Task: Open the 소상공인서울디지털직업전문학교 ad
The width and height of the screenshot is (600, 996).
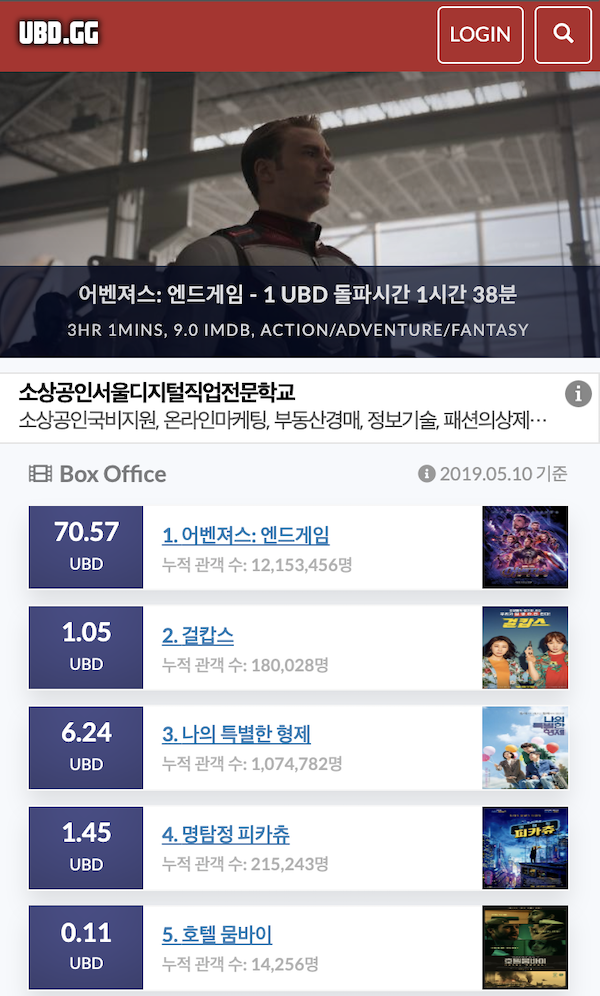Action: (x=280, y=408)
